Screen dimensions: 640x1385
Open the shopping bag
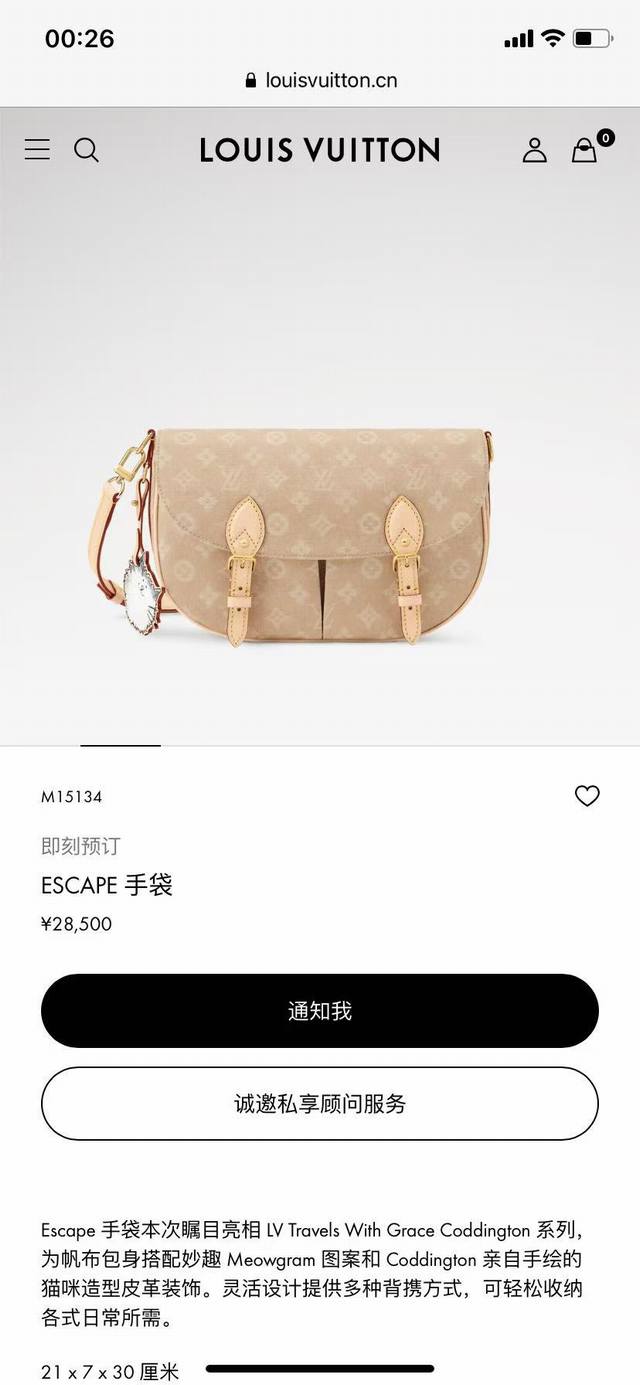585,150
